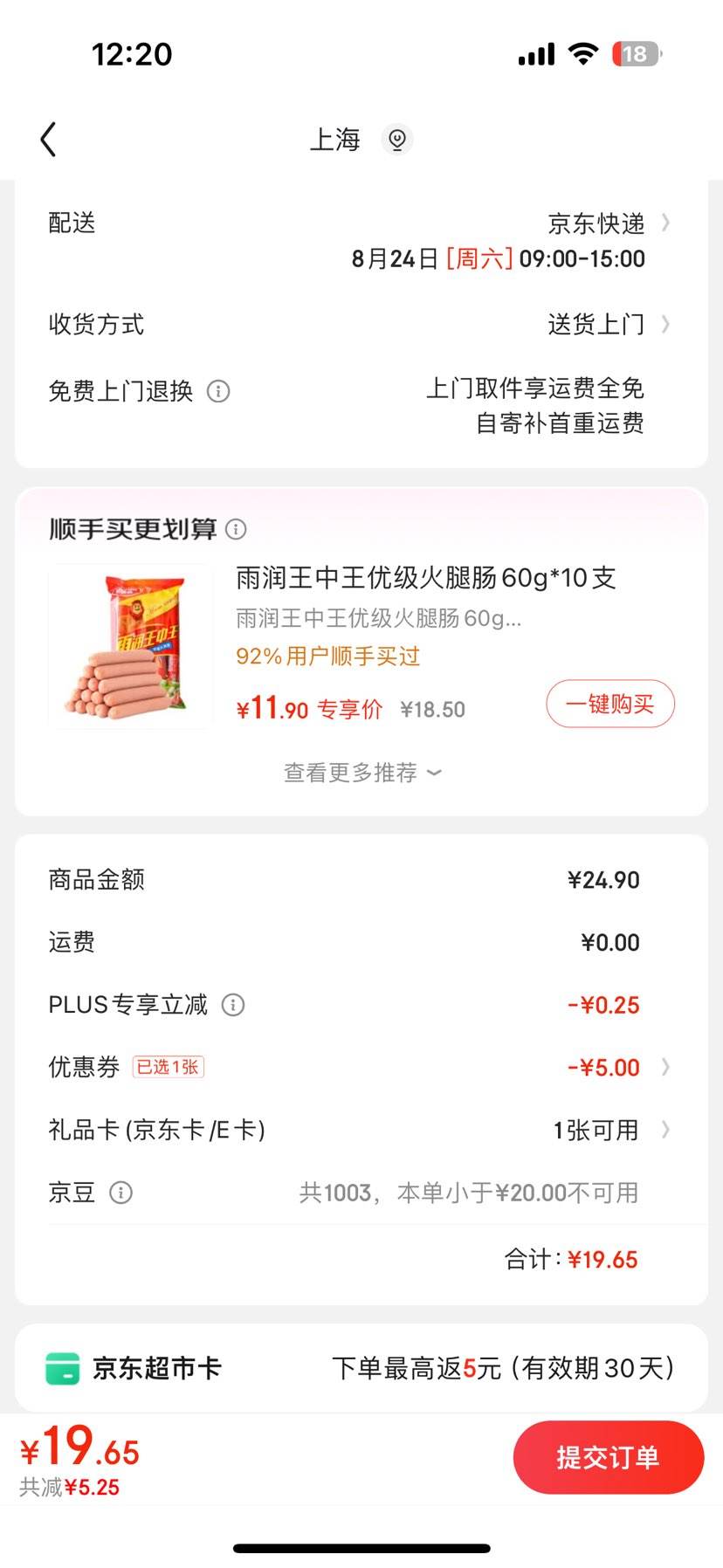Click the Wi-Fi icon in status bar
723x1568 pixels.
click(x=583, y=52)
